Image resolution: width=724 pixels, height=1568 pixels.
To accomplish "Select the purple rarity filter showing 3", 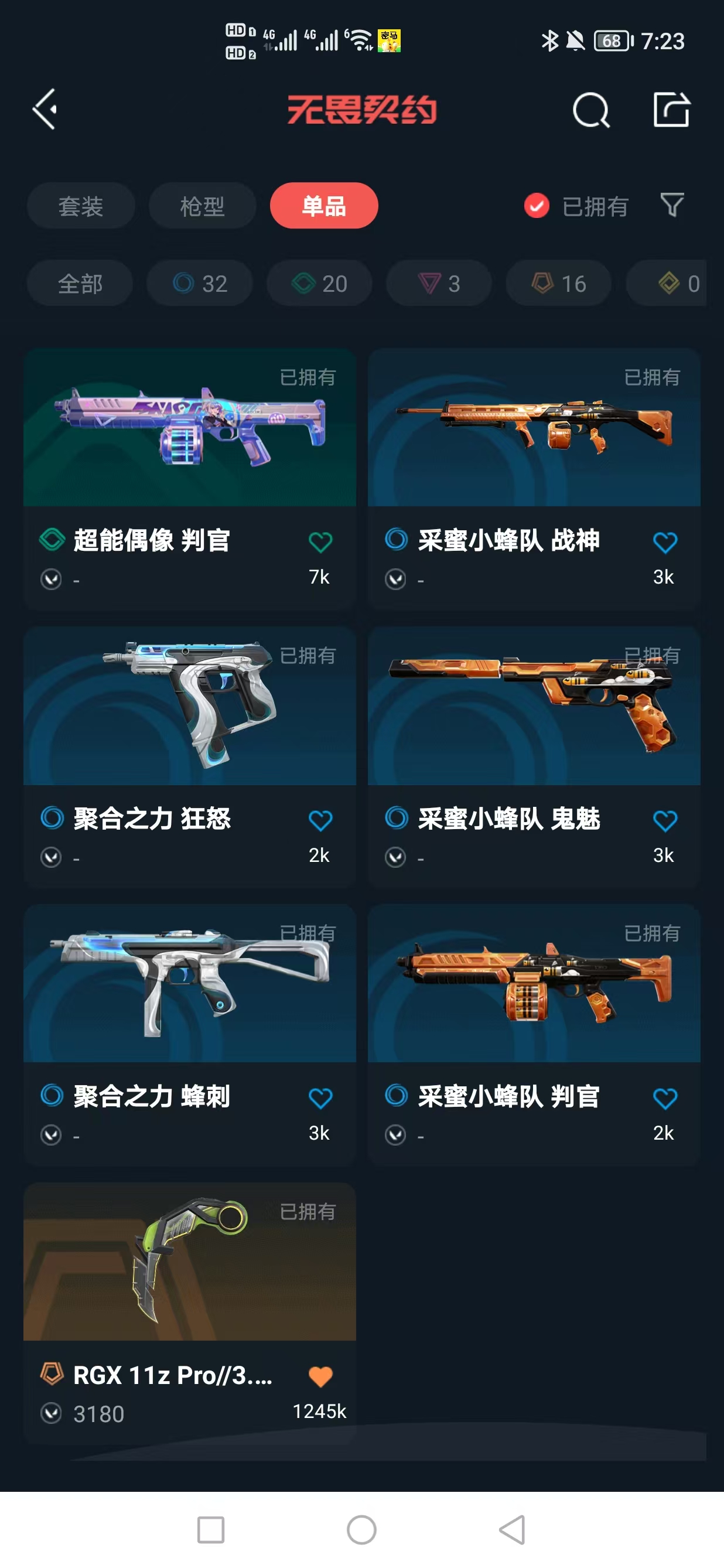I will 438,283.
